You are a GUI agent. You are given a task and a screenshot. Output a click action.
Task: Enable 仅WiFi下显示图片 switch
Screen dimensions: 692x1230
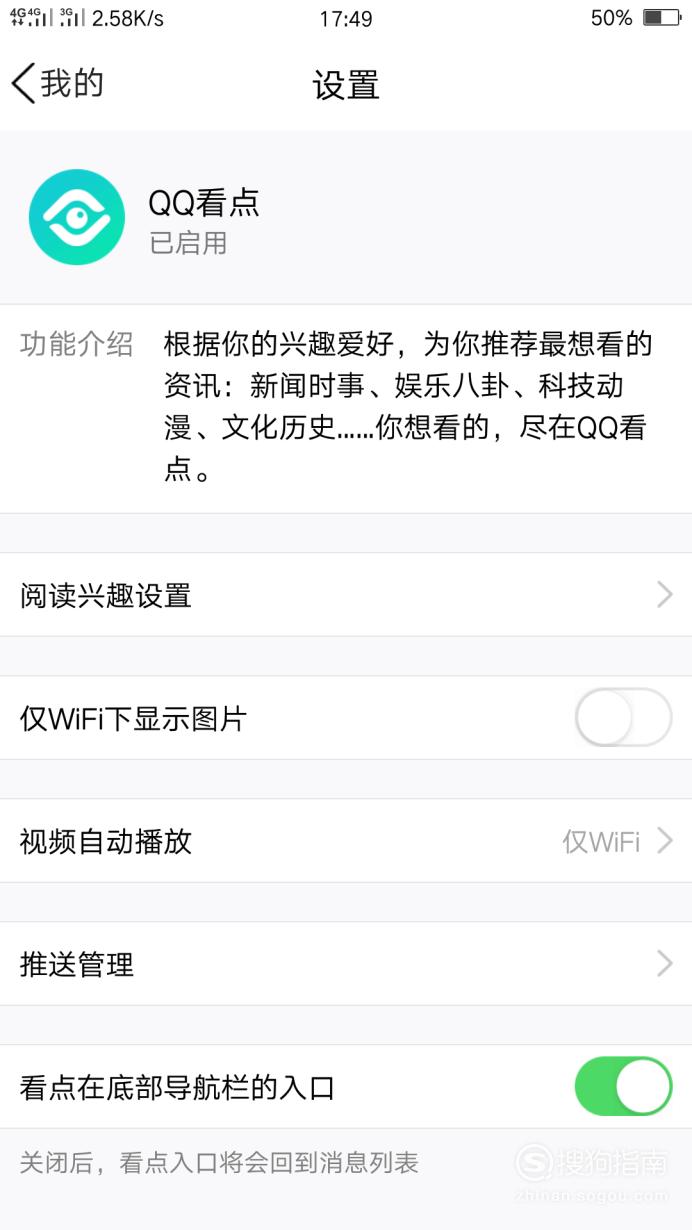click(x=623, y=717)
